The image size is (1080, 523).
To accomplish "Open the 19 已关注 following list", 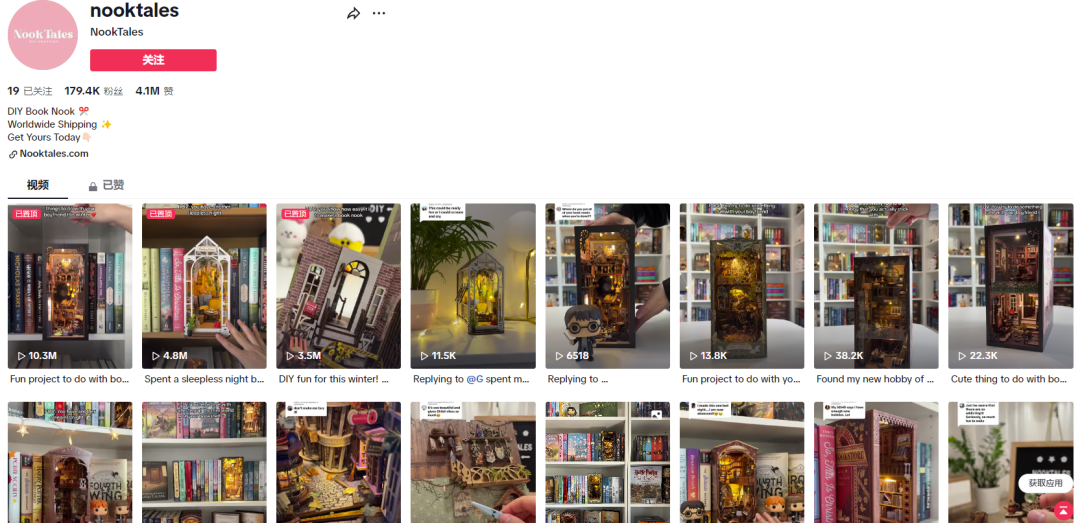I will click(28, 91).
